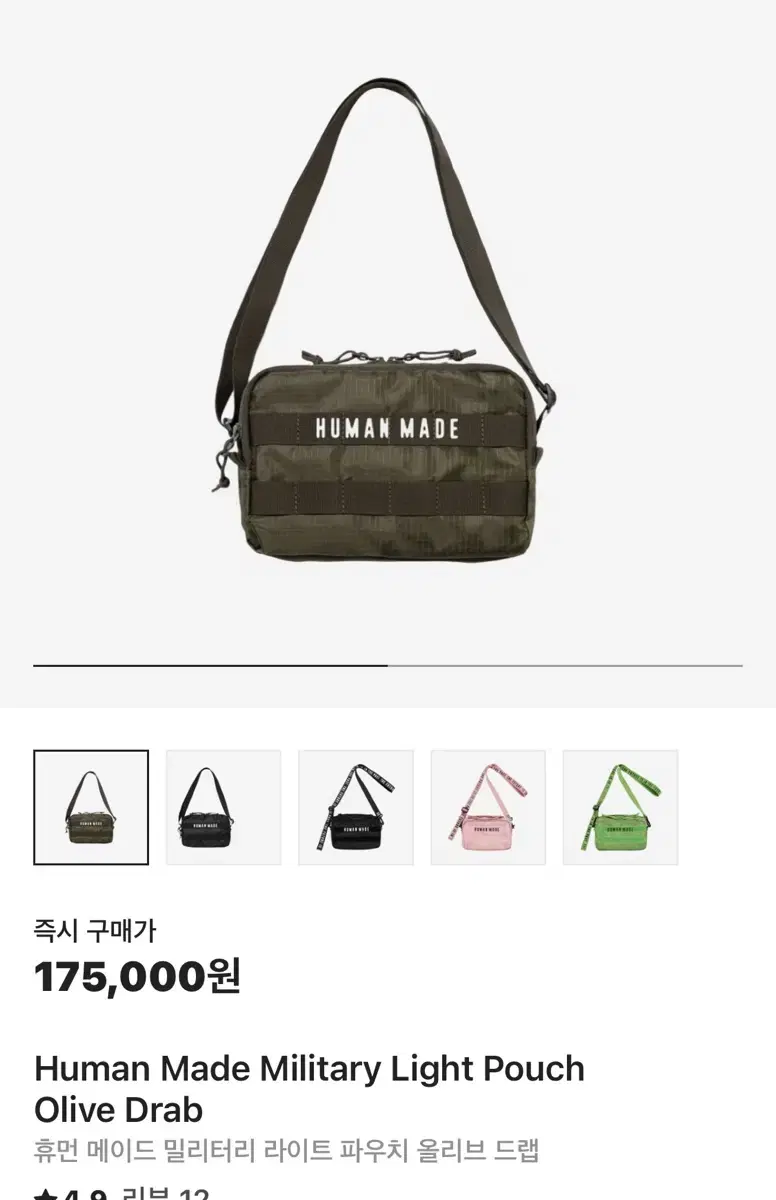Select the pink pouch thumbnail
This screenshot has width=776, height=1200.
(x=489, y=806)
